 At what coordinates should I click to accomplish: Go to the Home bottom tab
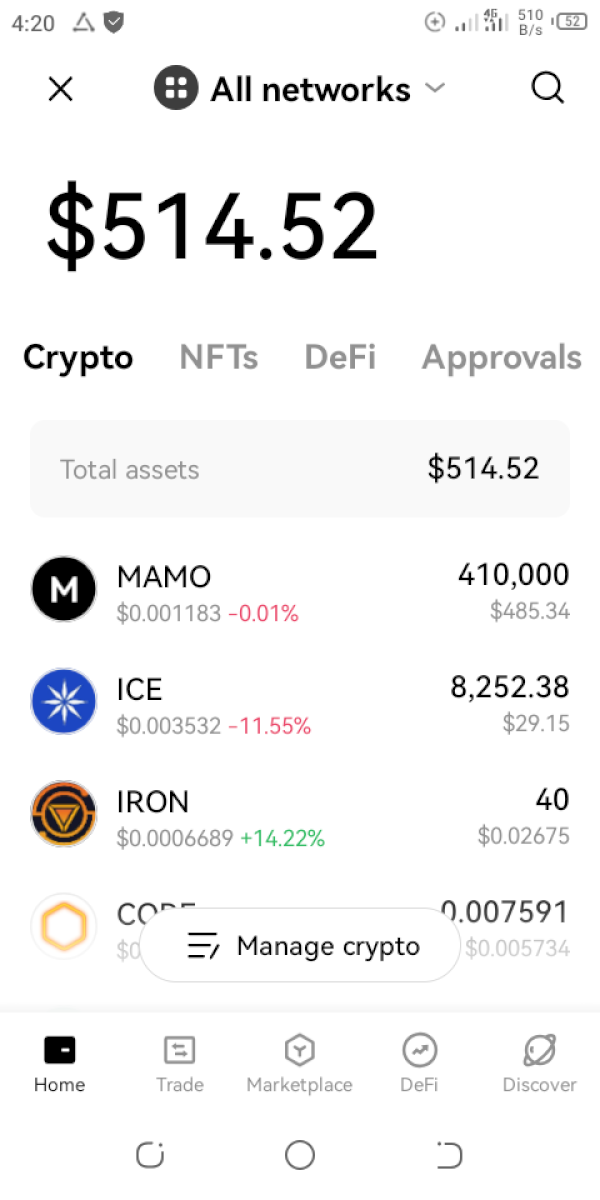(x=60, y=1064)
